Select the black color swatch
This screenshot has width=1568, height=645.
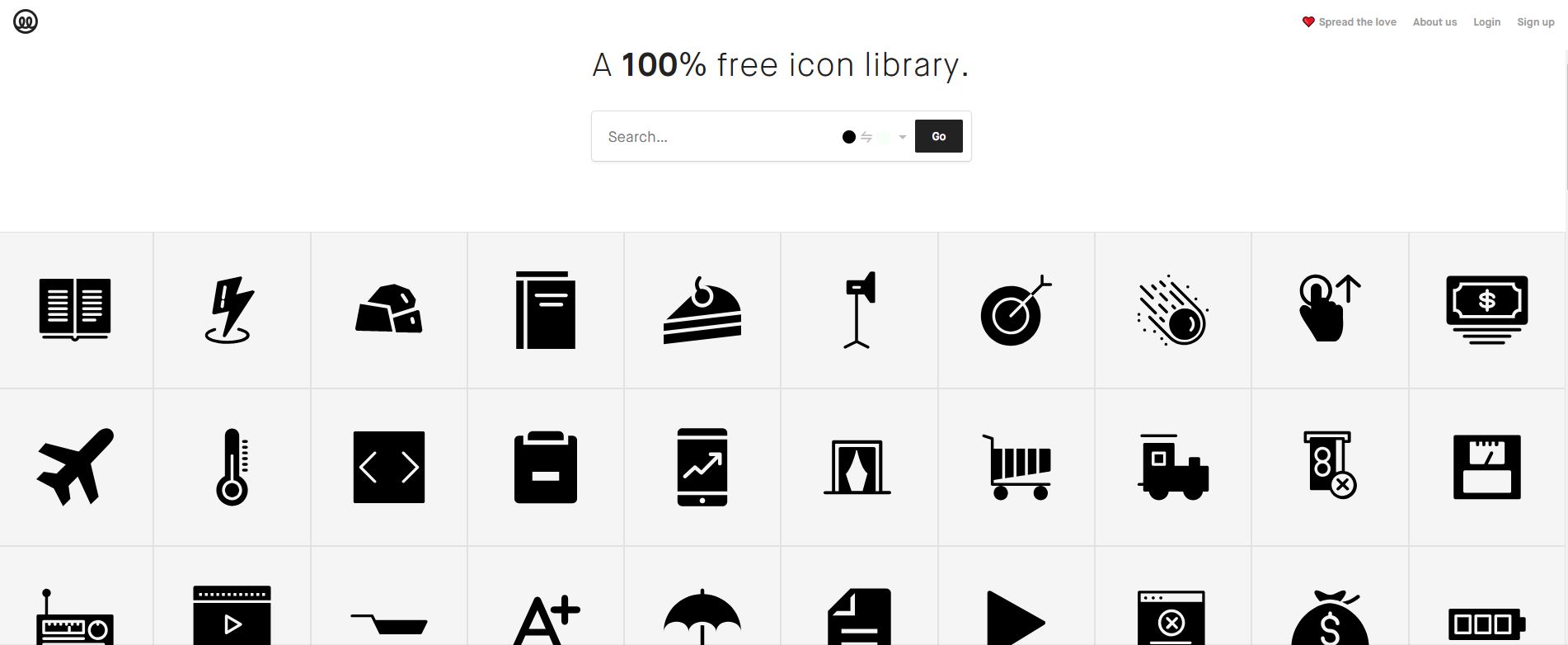tap(848, 137)
